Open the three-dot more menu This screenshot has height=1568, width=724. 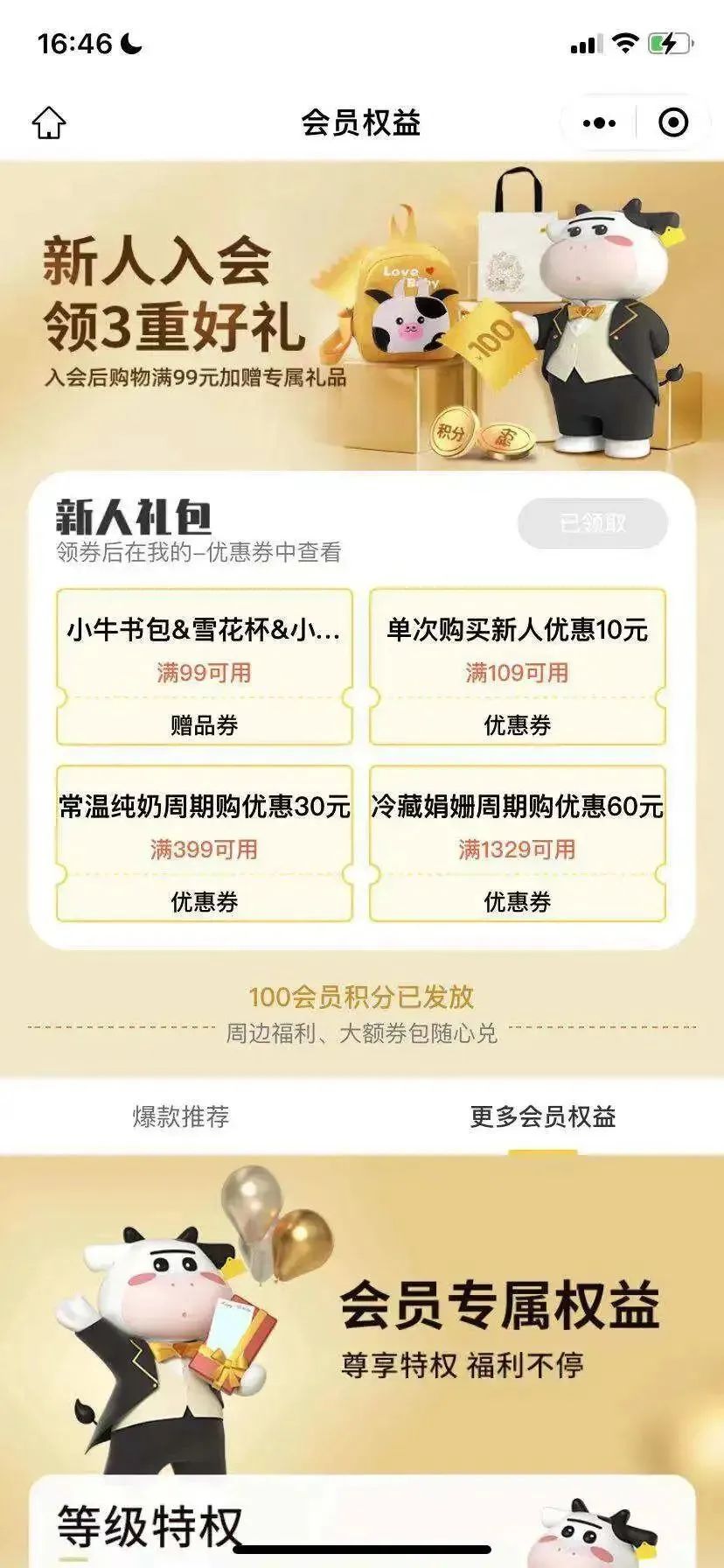click(x=599, y=122)
